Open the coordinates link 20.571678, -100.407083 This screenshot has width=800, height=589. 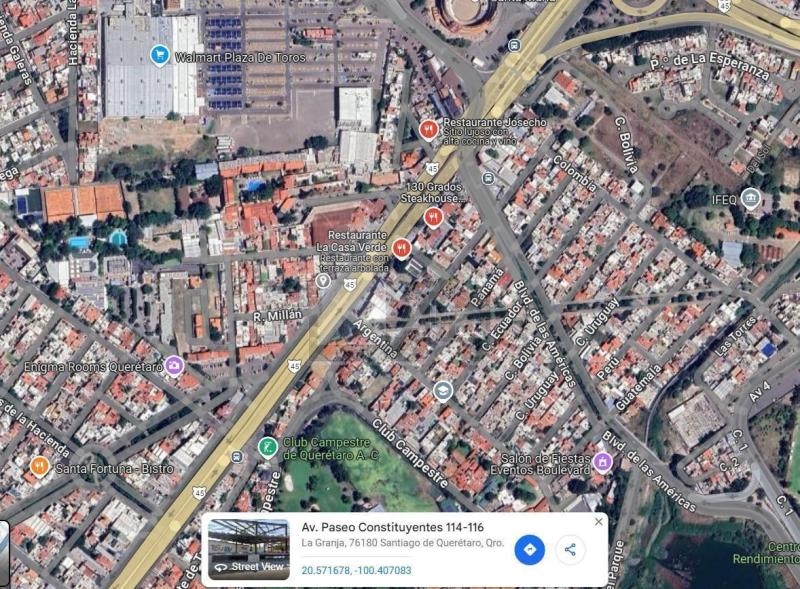click(x=357, y=571)
